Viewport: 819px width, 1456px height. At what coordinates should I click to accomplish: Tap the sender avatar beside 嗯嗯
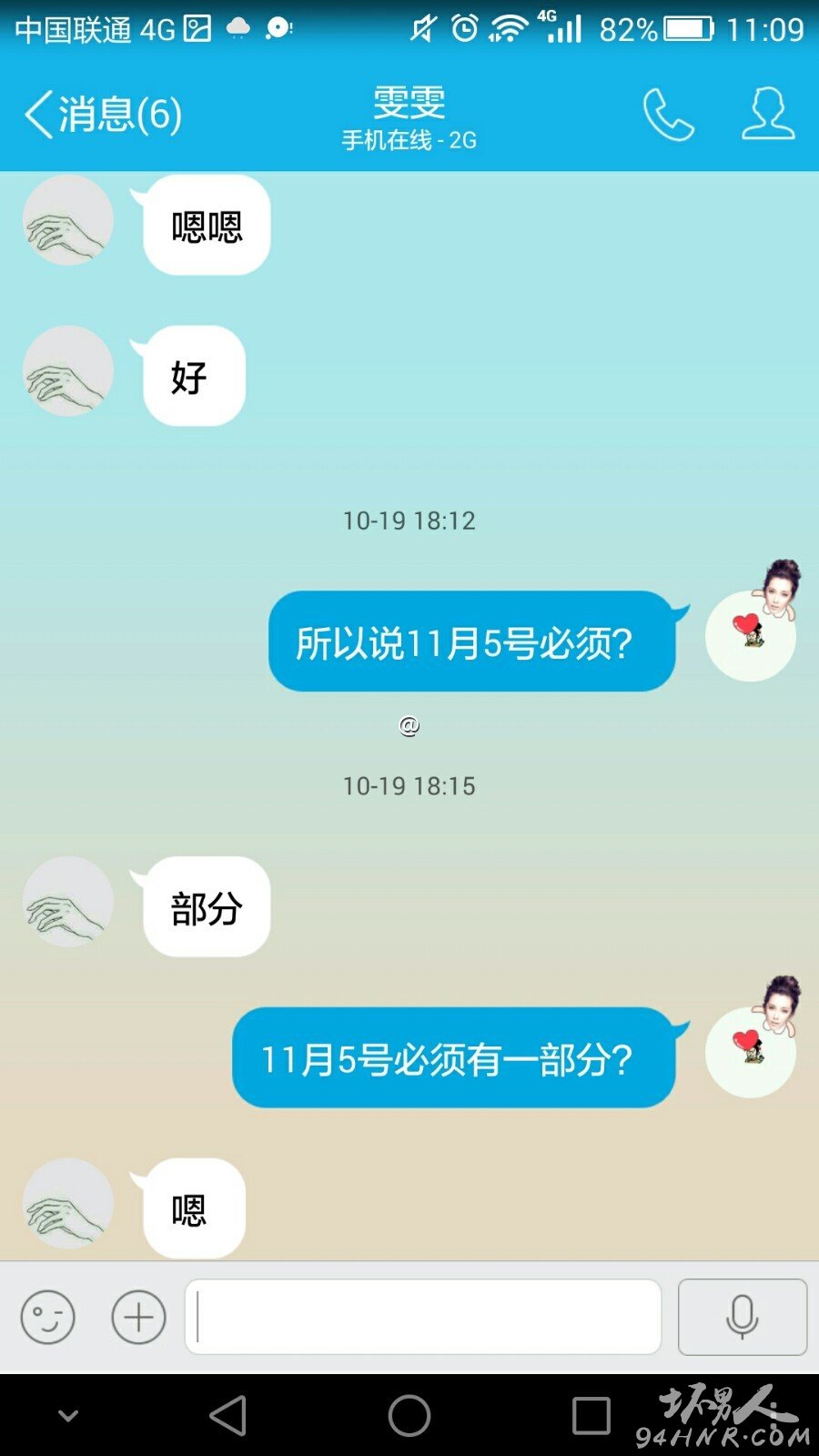pos(68,220)
